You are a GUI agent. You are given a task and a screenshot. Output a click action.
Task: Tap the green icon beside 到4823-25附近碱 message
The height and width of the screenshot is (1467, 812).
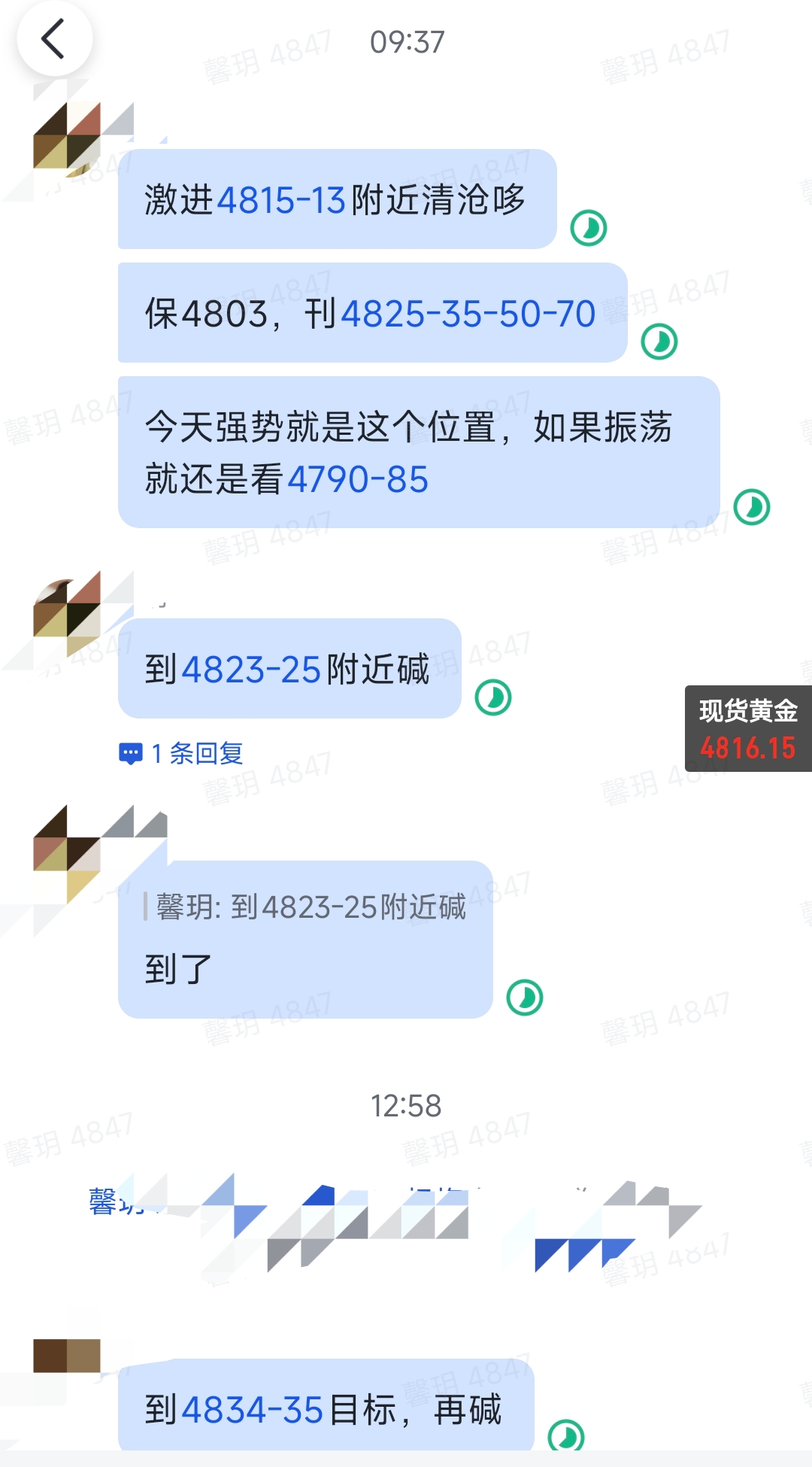pos(493,697)
